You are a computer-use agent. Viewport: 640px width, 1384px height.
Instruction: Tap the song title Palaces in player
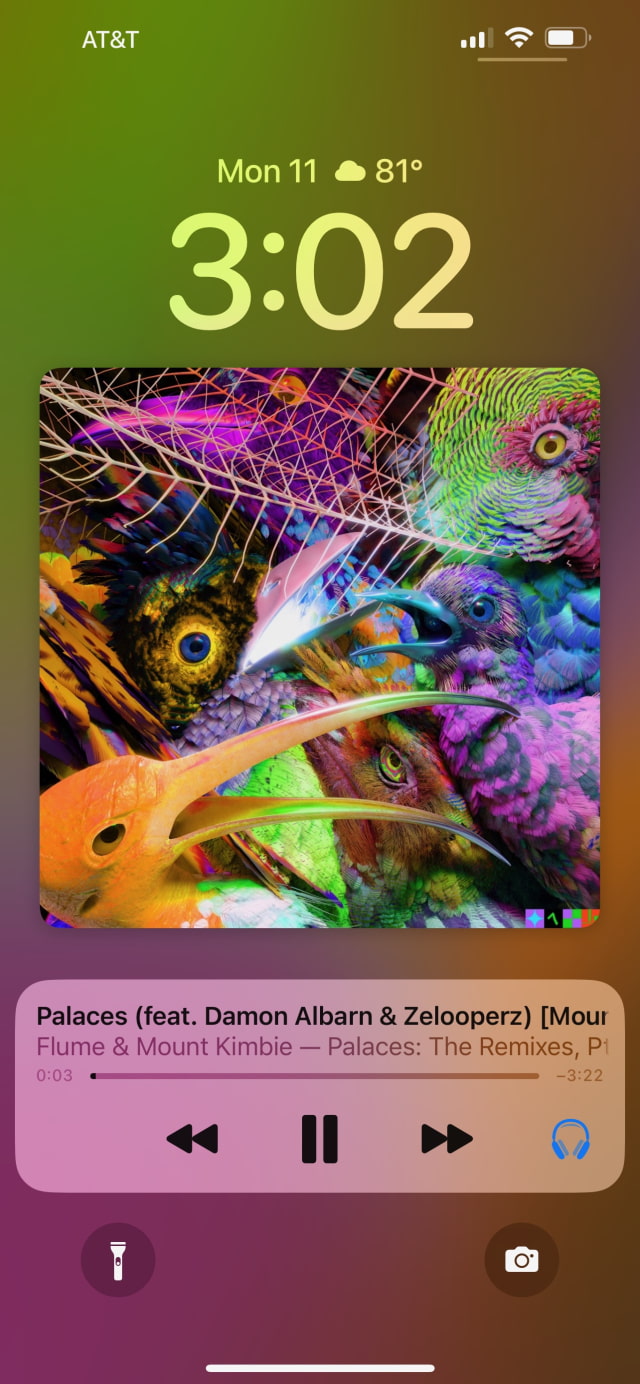tap(320, 1016)
